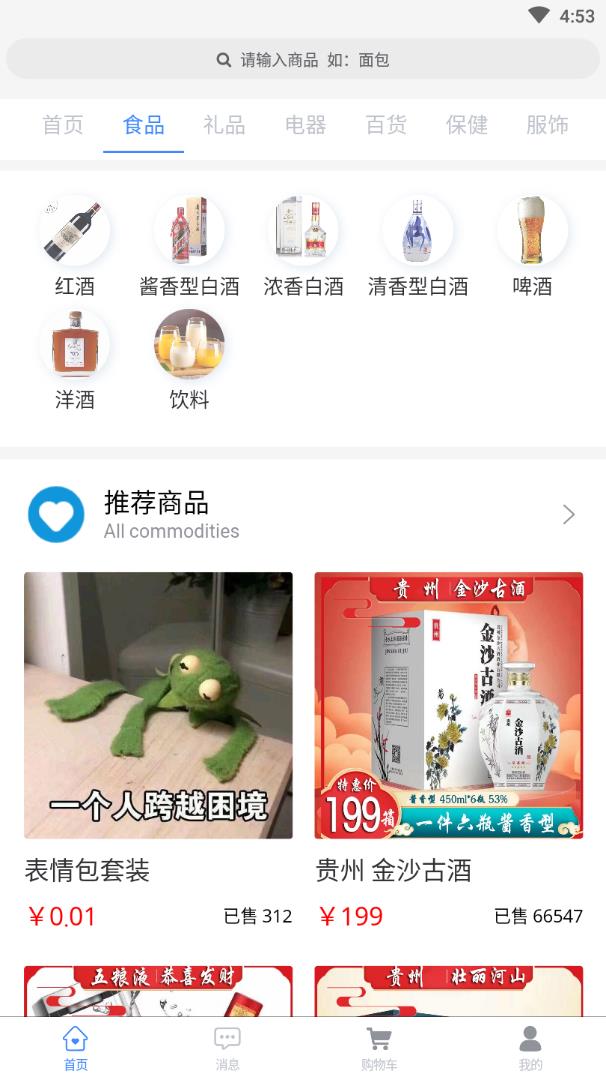The width and height of the screenshot is (606, 1080).
Task: View the 清香型白酒 category
Action: [x=418, y=246]
